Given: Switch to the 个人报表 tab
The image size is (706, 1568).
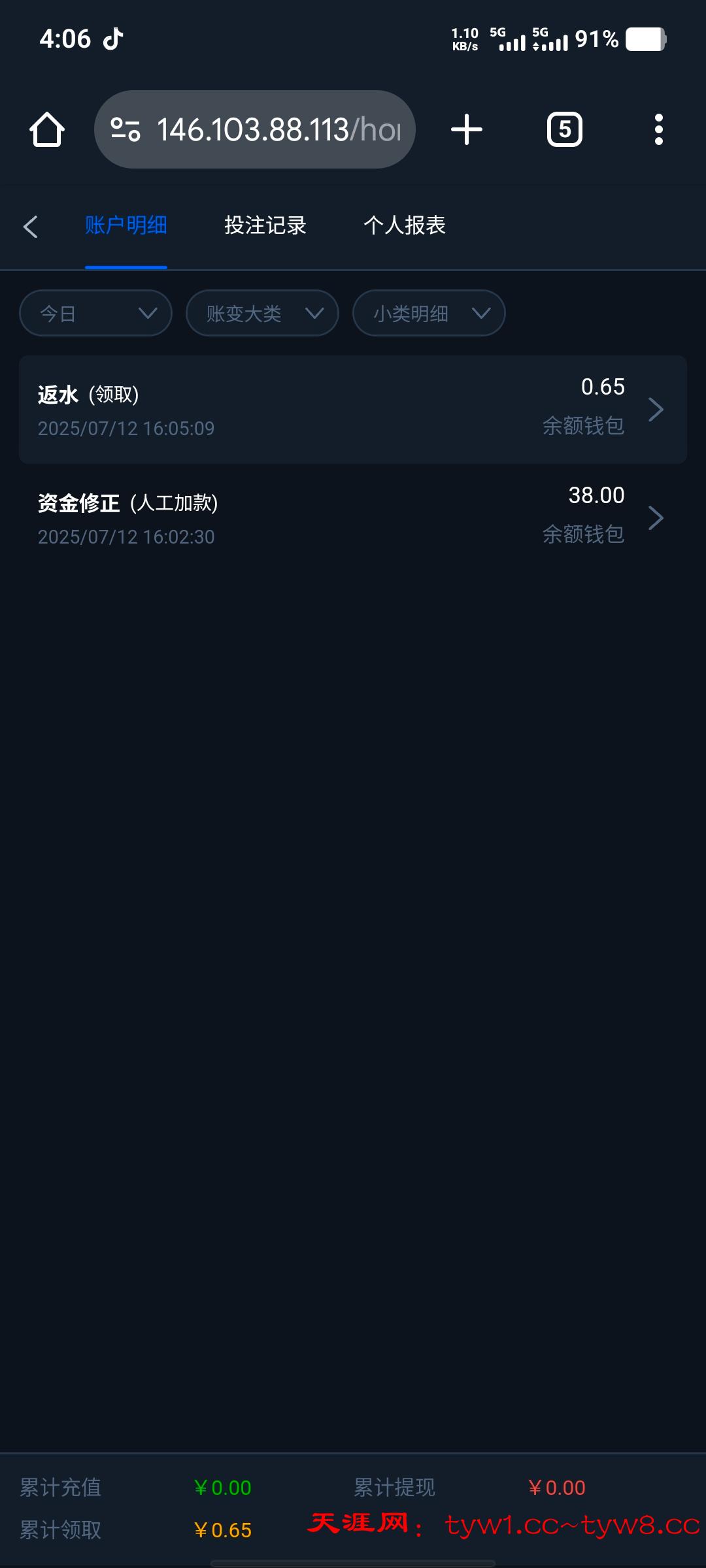Looking at the screenshot, I should 404,225.
